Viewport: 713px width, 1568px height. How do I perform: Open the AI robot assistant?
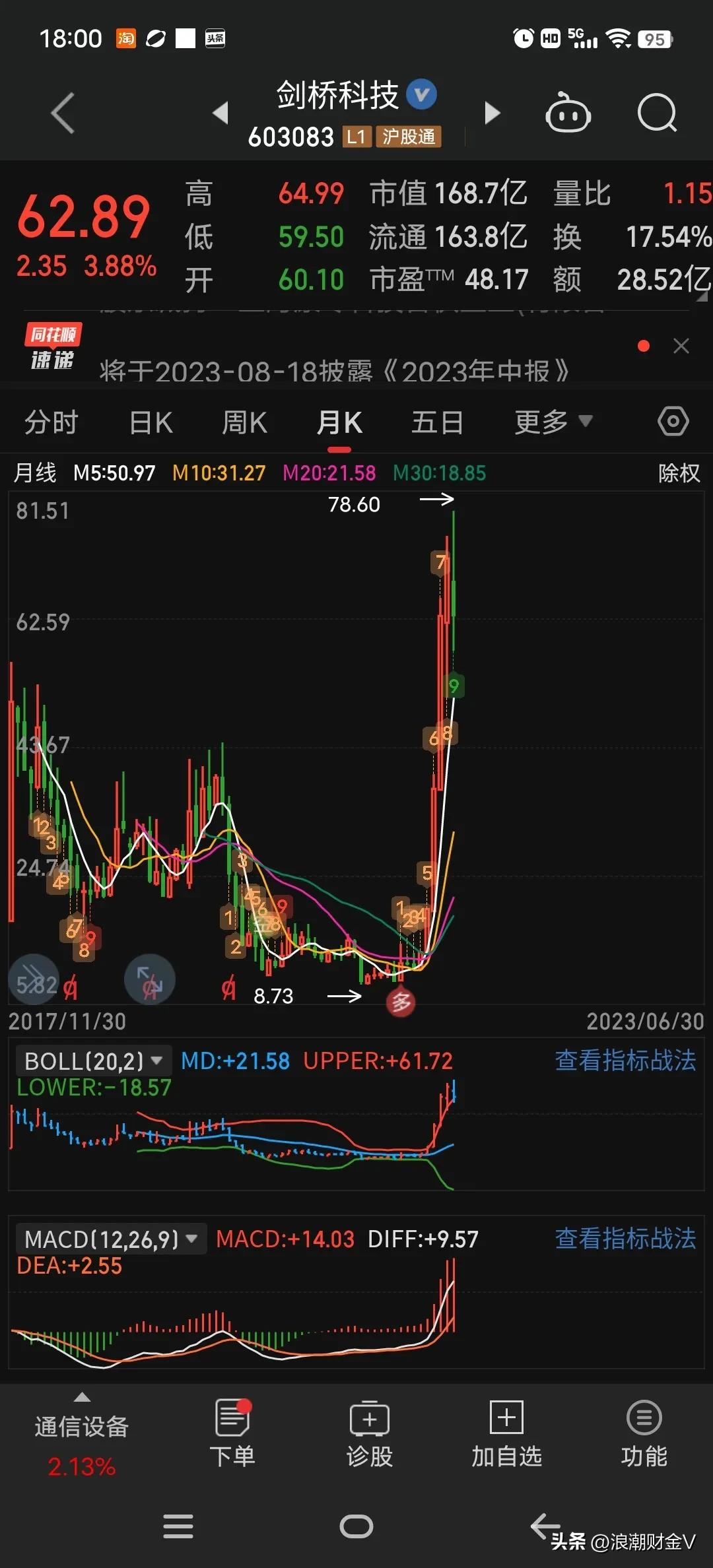tap(568, 114)
